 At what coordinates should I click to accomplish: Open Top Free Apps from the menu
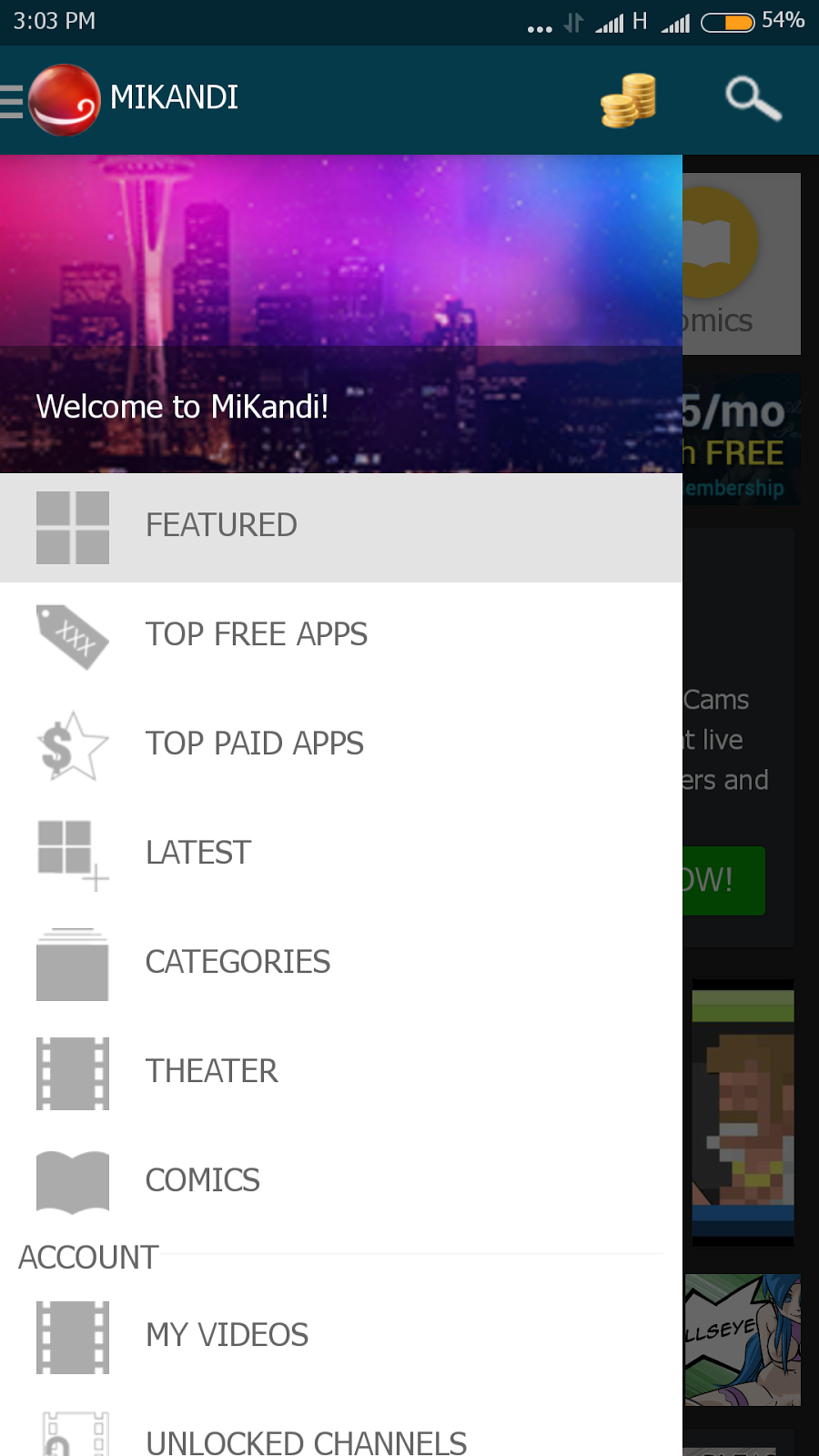257,635
